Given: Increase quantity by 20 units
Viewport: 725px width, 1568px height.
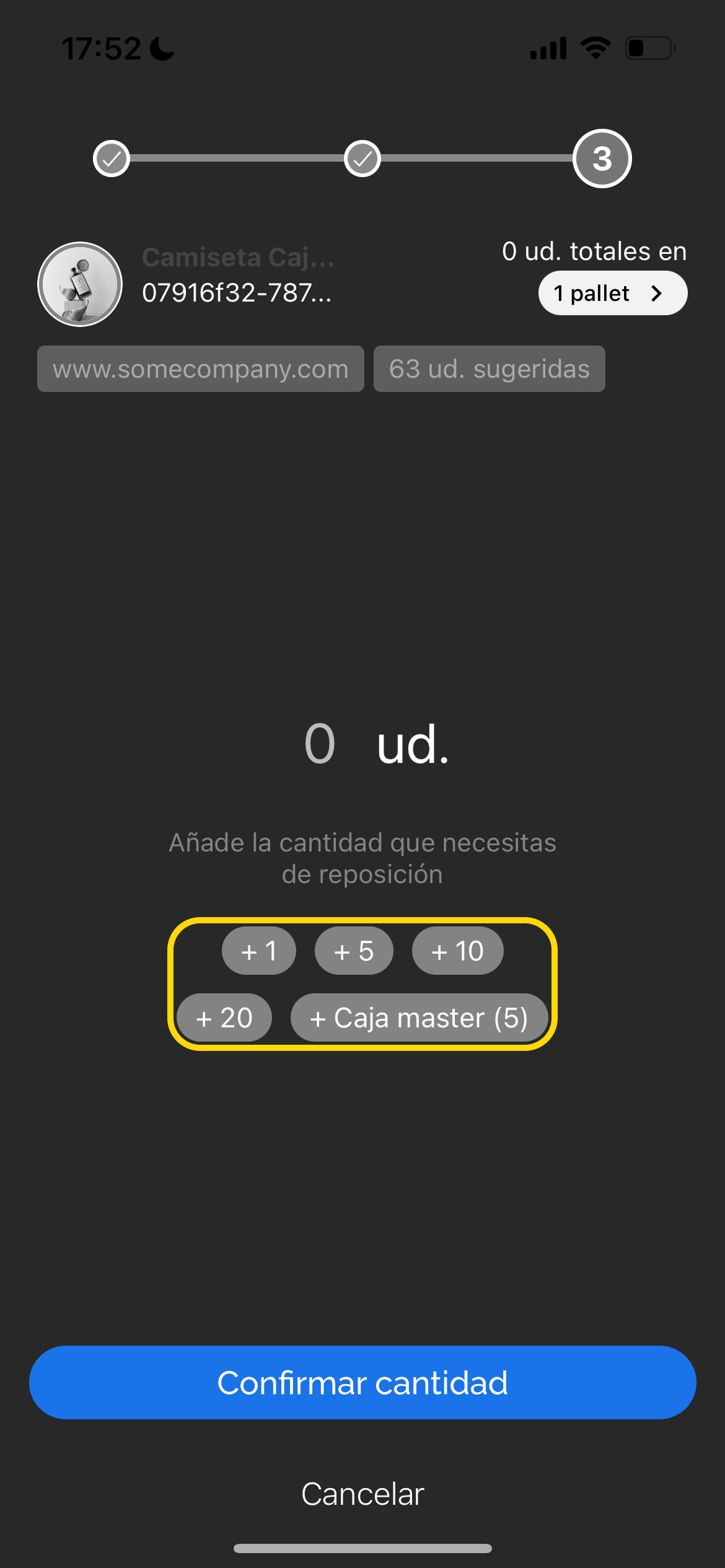Looking at the screenshot, I should (x=224, y=1017).
